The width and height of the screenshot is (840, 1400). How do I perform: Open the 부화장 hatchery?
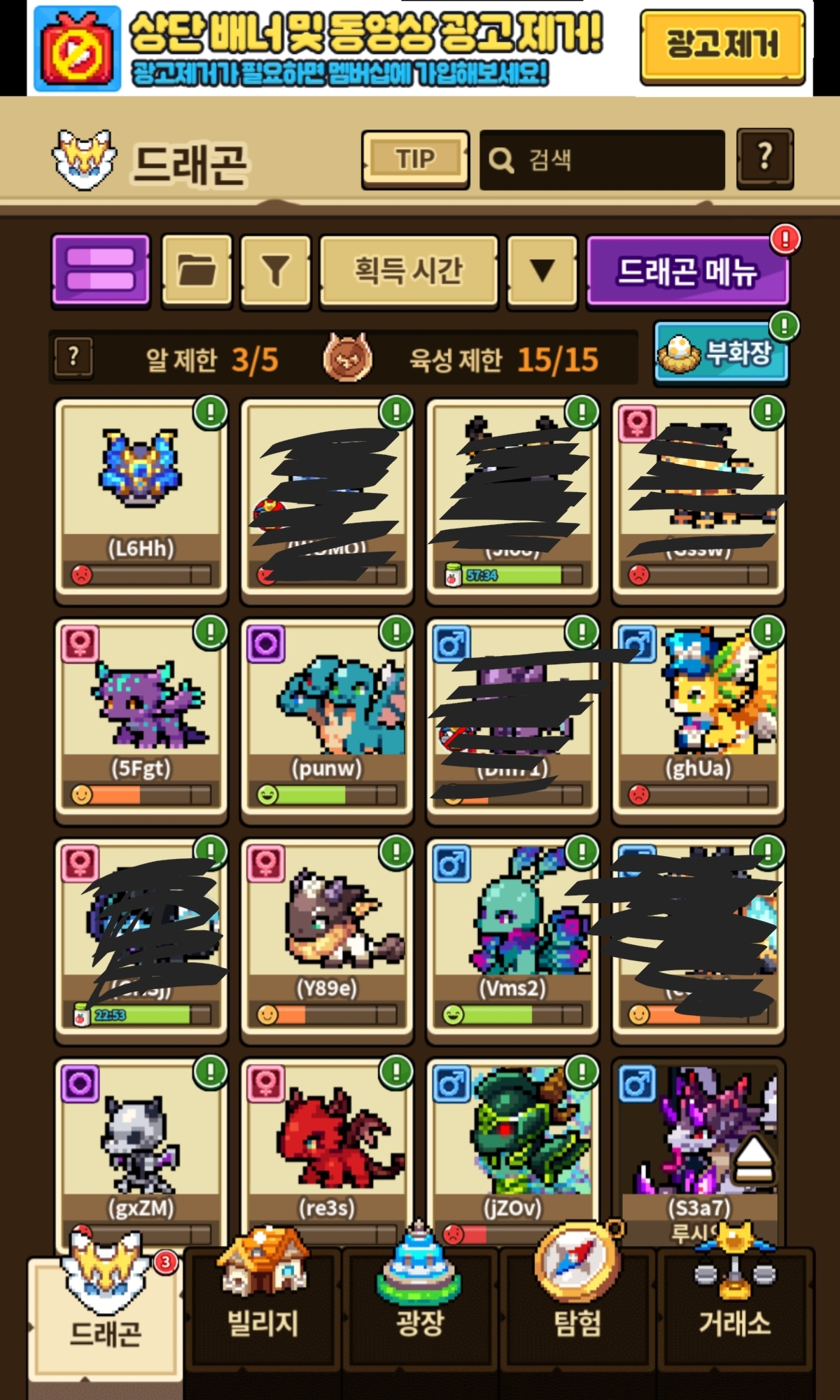[721, 354]
